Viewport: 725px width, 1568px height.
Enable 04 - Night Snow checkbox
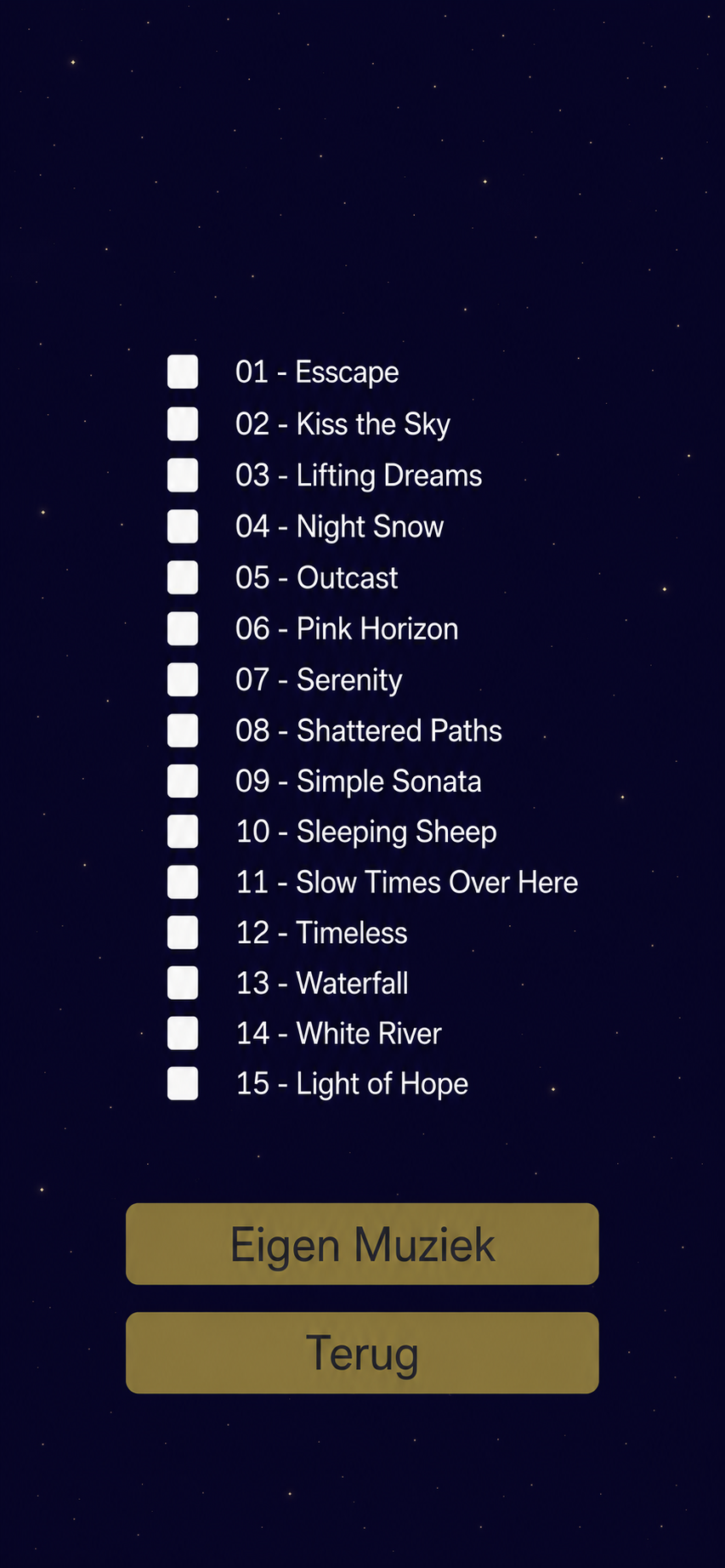pyautogui.click(x=183, y=526)
